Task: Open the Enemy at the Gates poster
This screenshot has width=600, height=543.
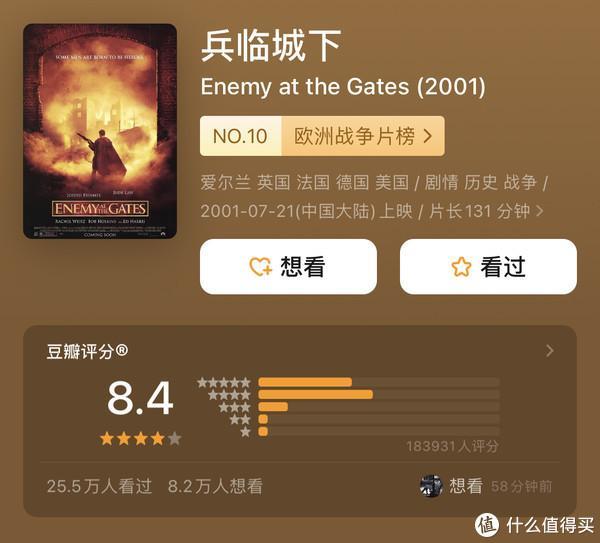Action: coord(100,131)
